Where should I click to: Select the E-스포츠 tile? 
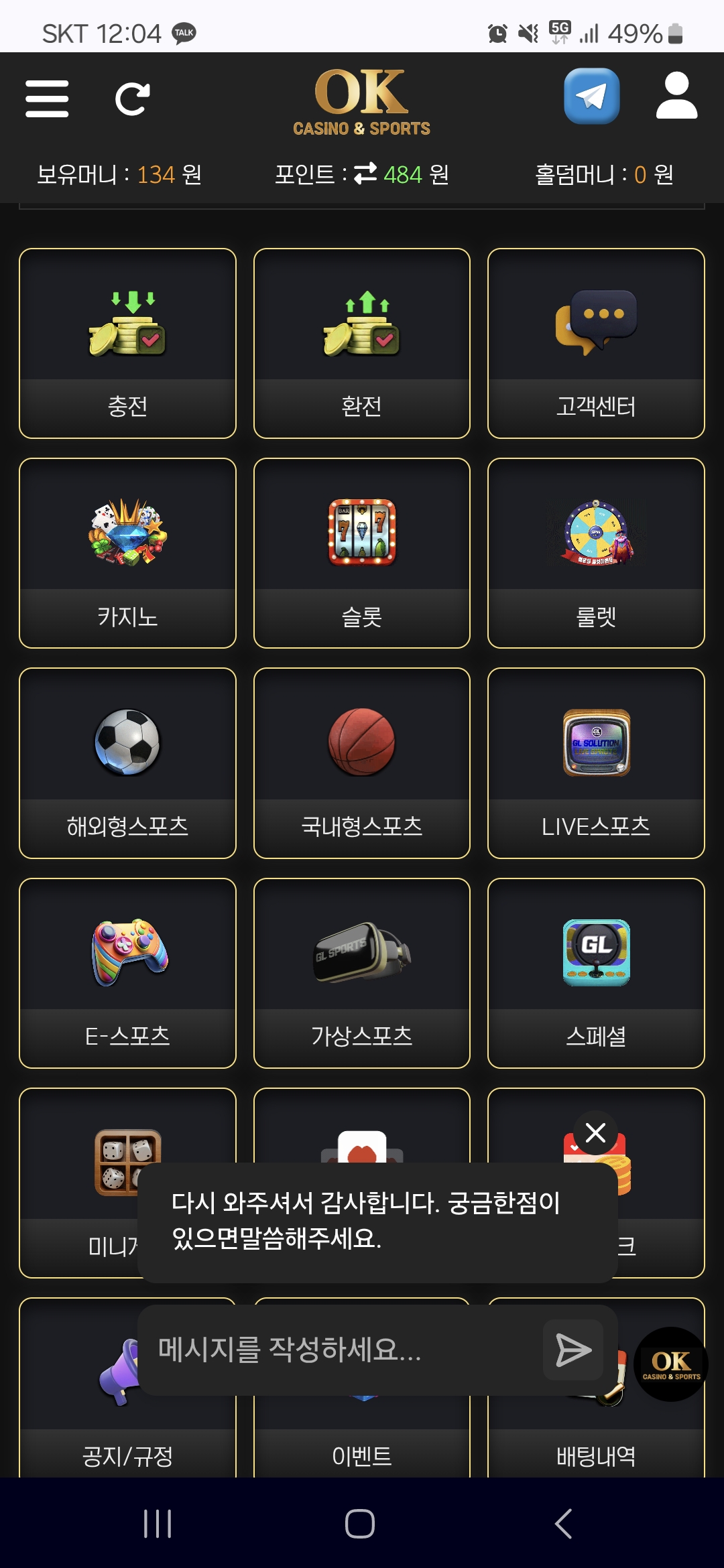click(127, 972)
